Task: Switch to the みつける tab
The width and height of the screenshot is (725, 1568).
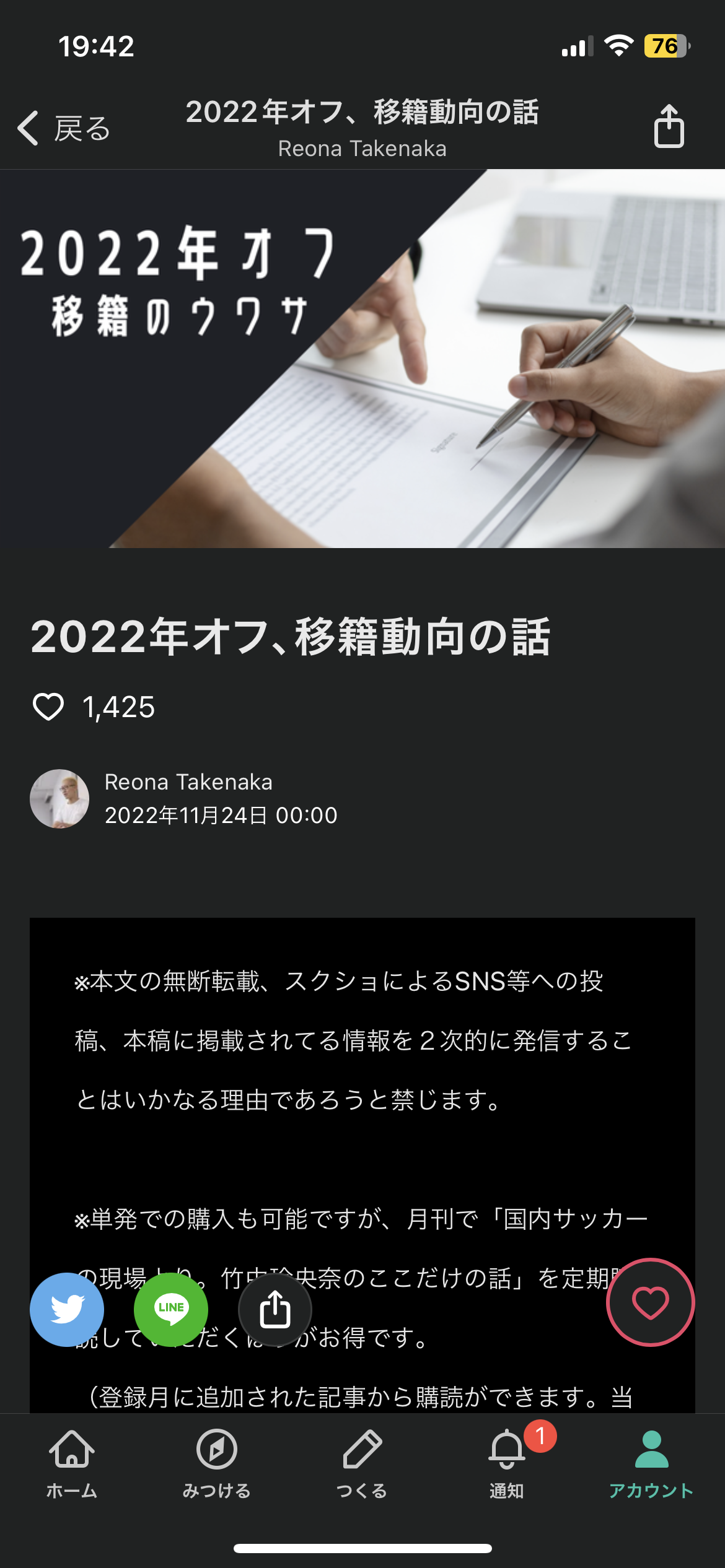Action: point(217,1464)
